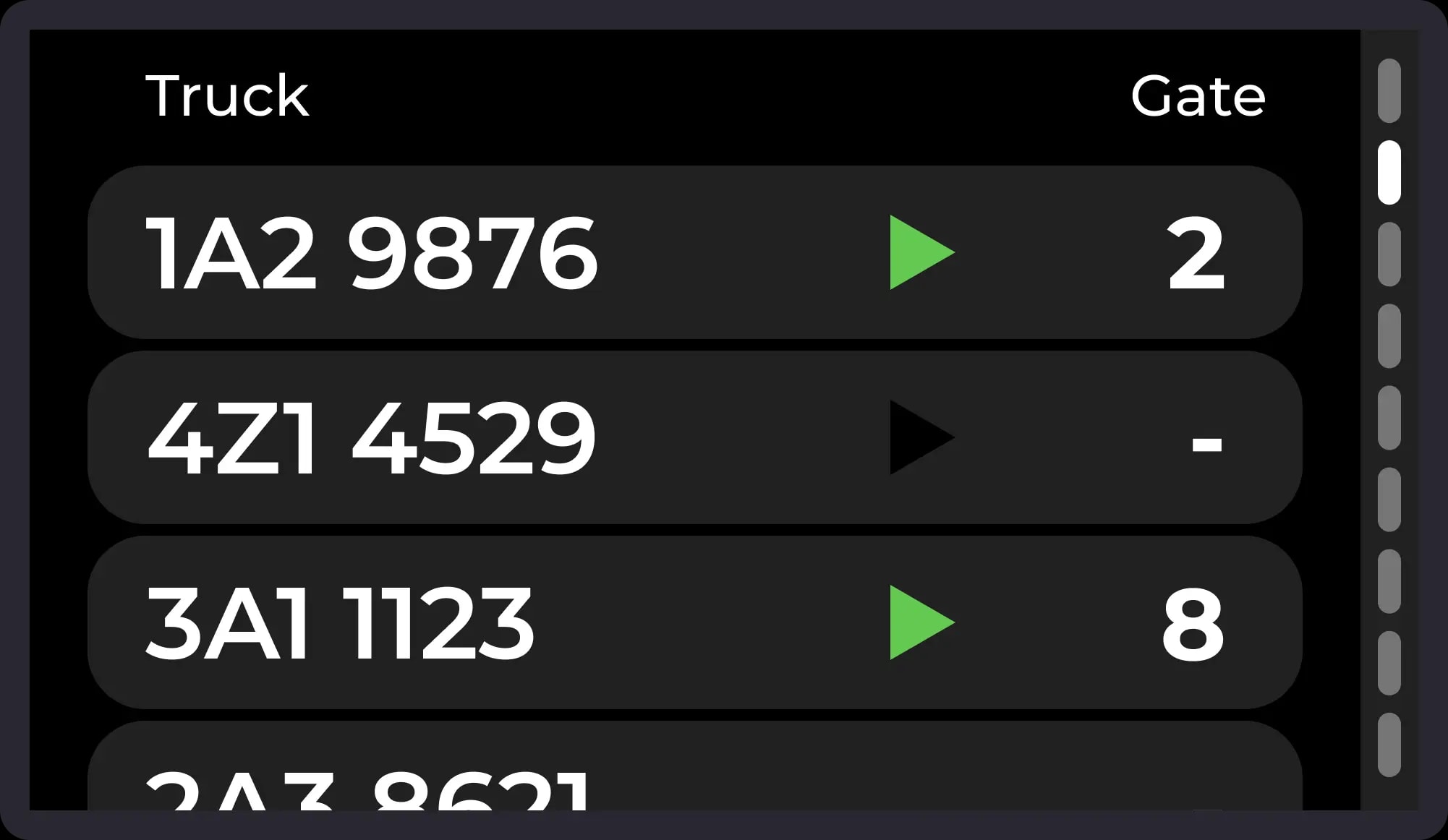Select truck 4Z1 4529 row
This screenshot has width=1448, height=840.
[694, 437]
